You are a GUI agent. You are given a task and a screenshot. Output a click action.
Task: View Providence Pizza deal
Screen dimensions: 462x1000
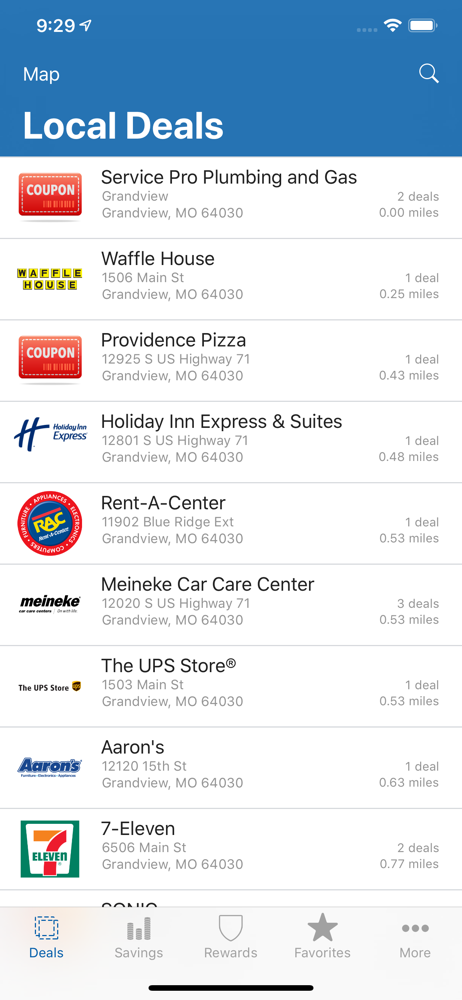pos(231,361)
